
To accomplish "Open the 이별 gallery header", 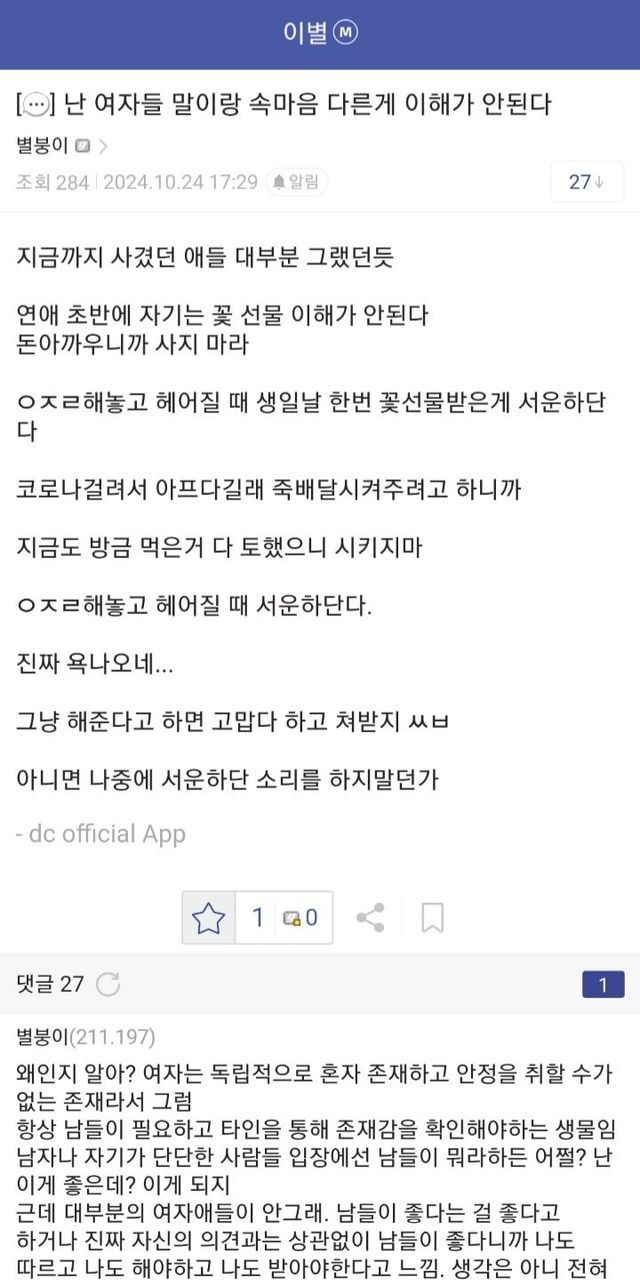I will pyautogui.click(x=319, y=33).
